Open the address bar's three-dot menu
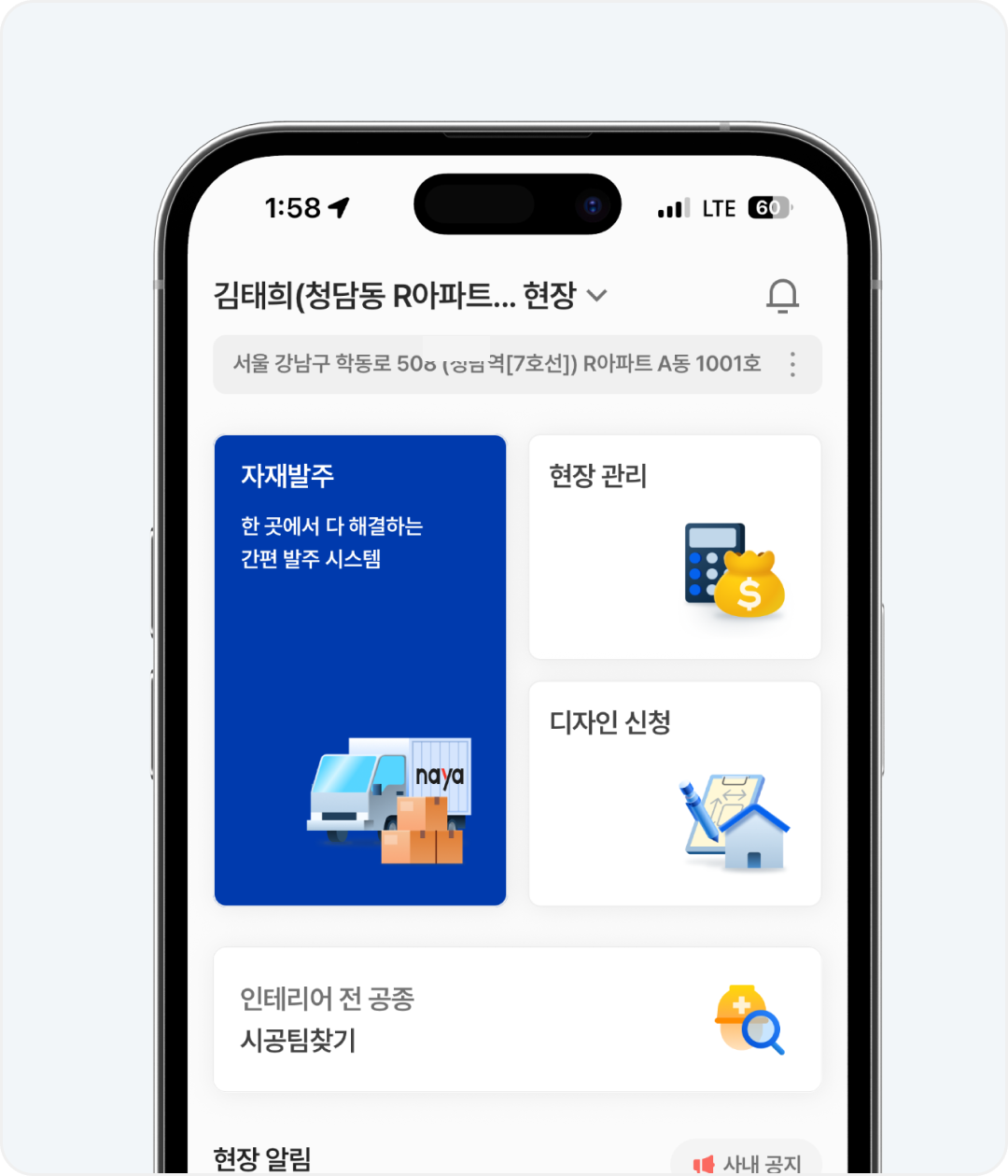Viewport: 1008px width, 1176px height. click(x=792, y=364)
